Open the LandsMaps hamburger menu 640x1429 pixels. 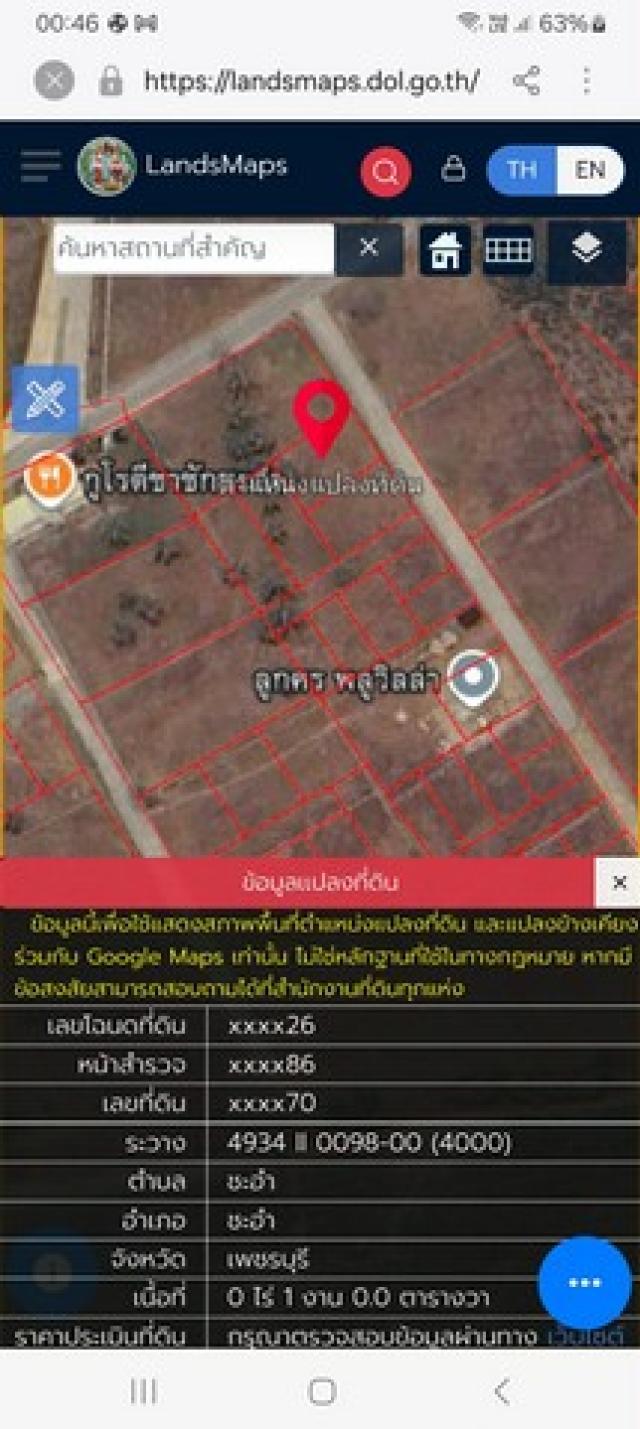click(x=40, y=167)
